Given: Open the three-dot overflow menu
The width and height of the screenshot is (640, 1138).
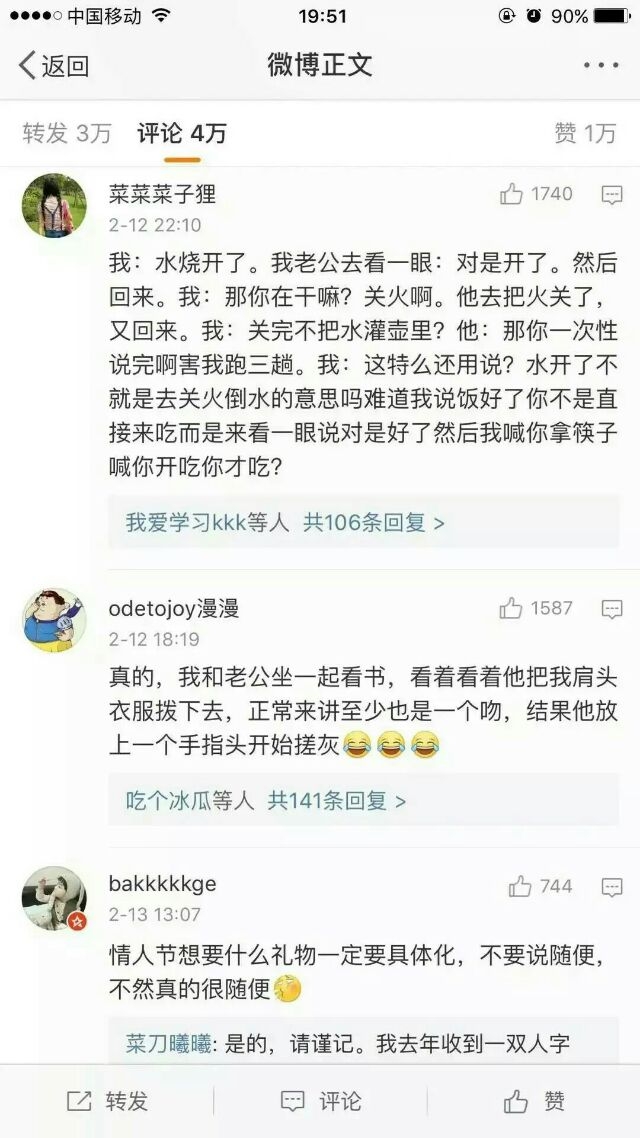Looking at the screenshot, I should coord(601,65).
